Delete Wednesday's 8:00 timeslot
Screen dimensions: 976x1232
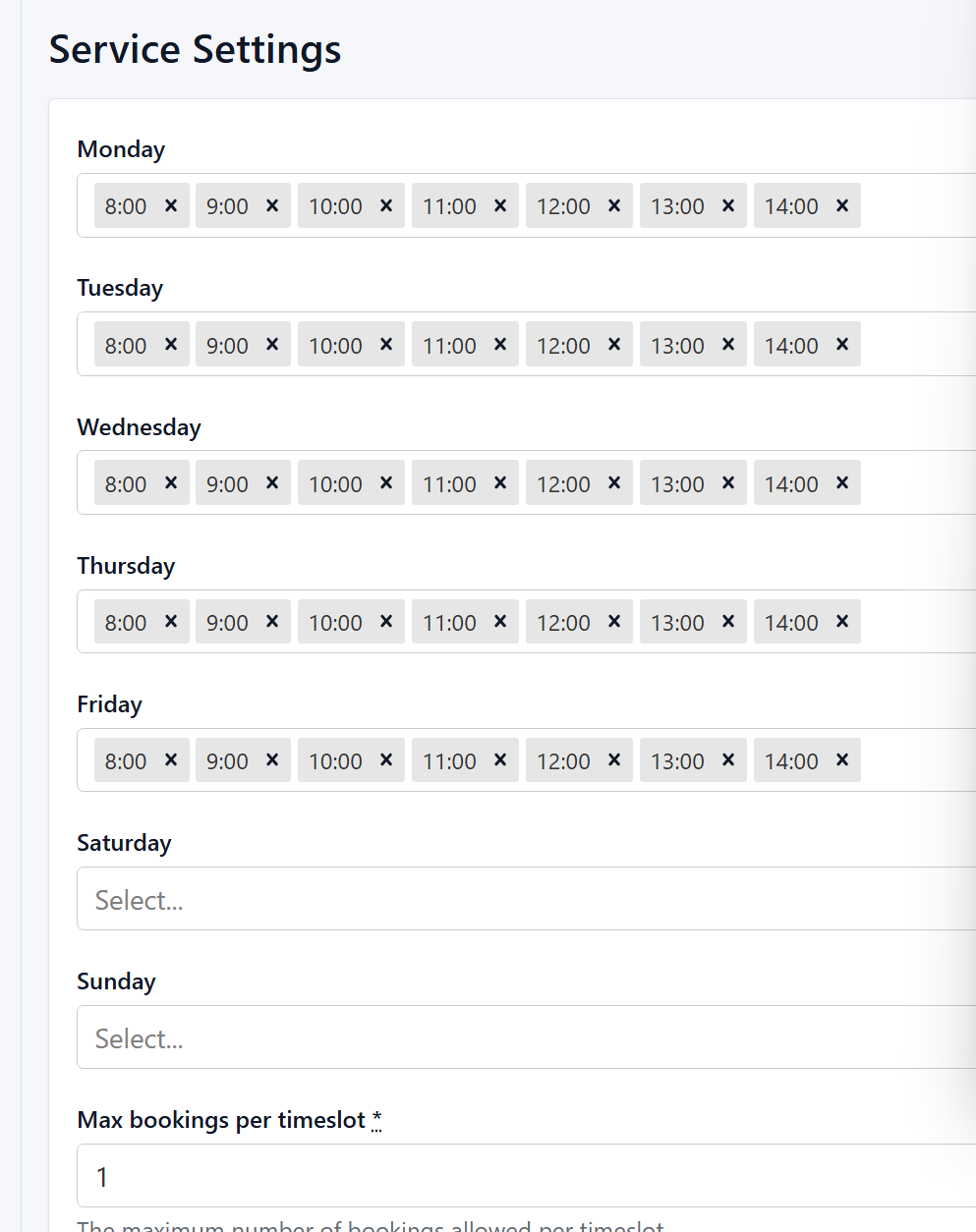pos(171,482)
